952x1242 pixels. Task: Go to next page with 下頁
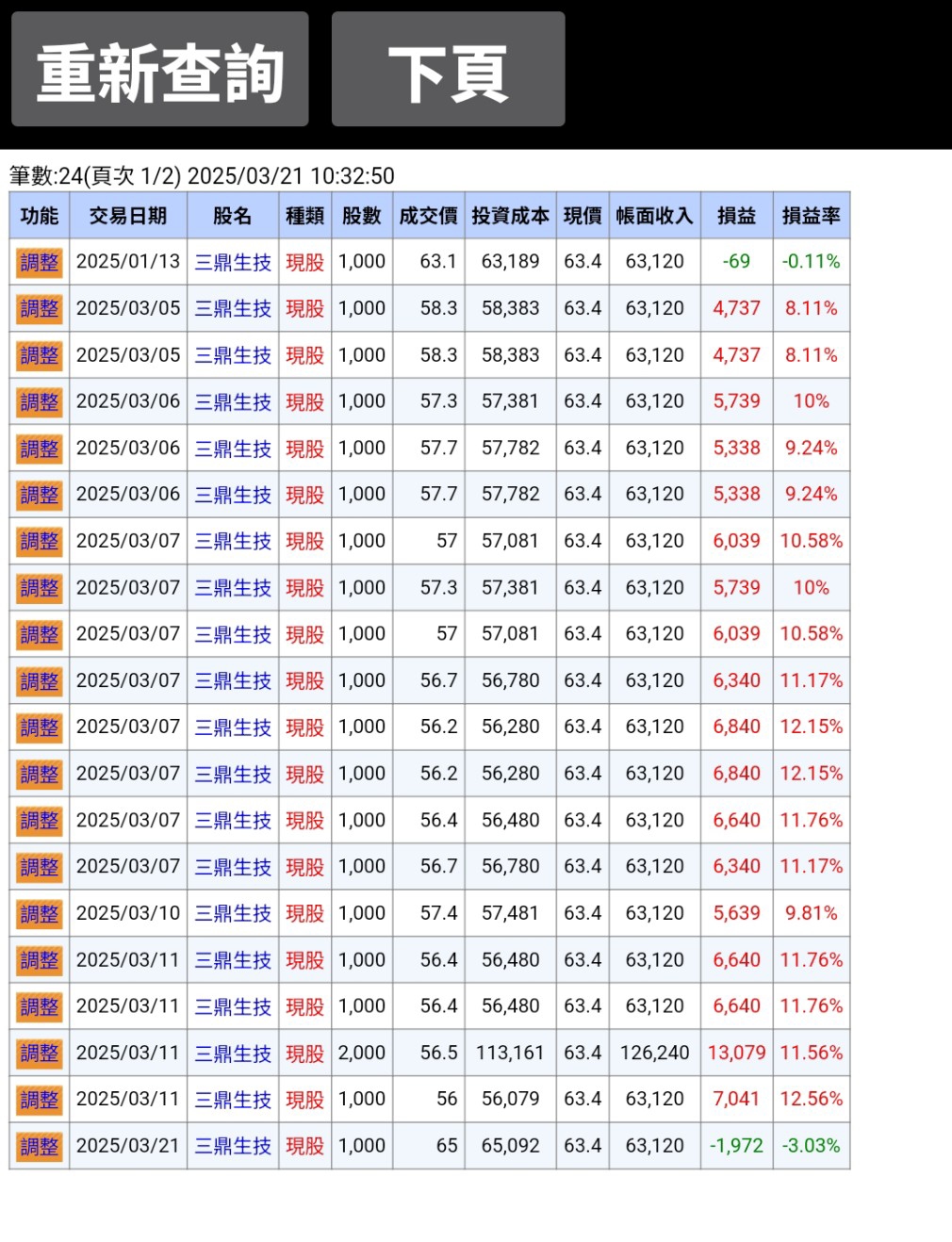(448, 70)
